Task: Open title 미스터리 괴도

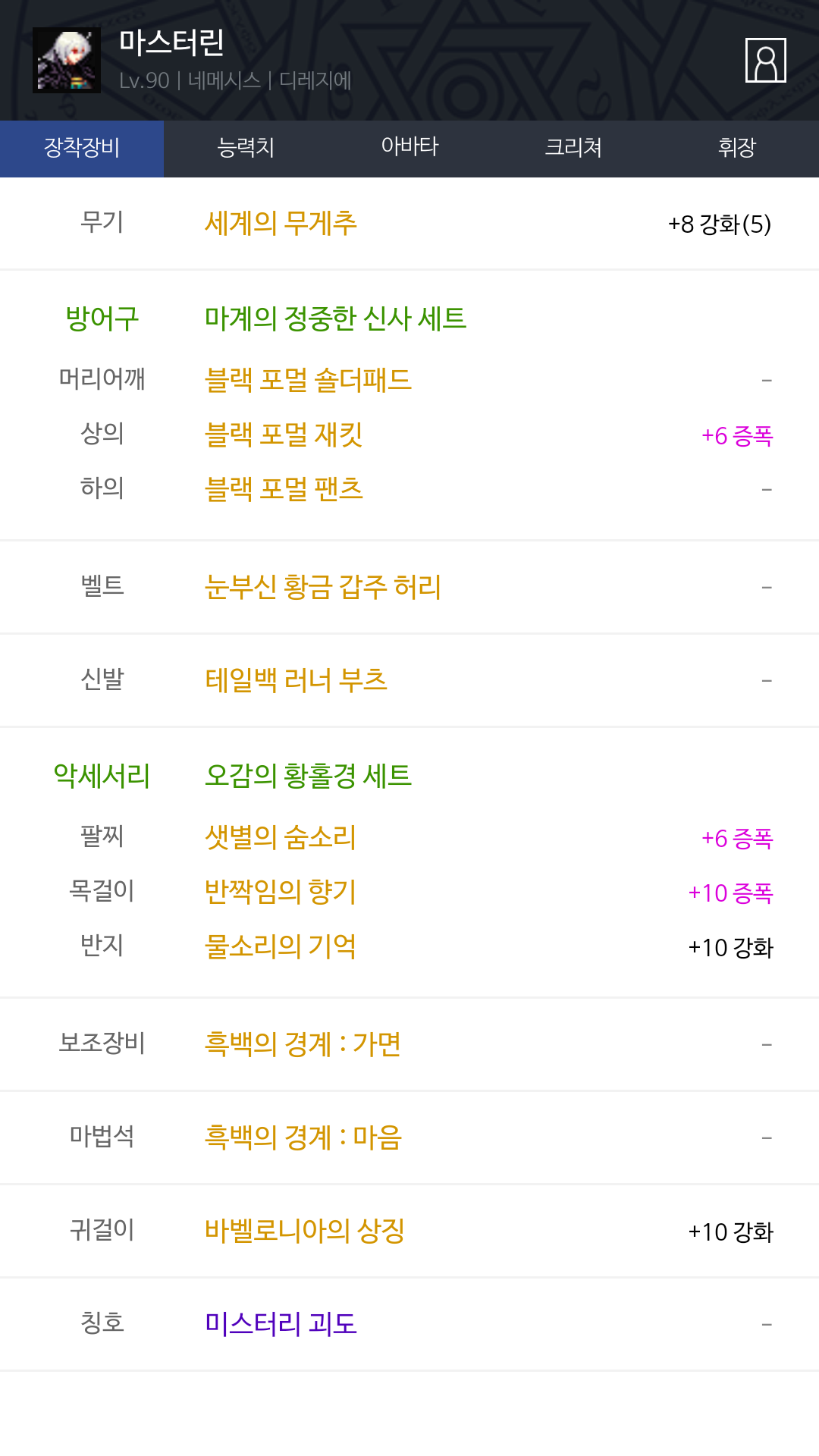Action: pyautogui.click(x=281, y=1324)
